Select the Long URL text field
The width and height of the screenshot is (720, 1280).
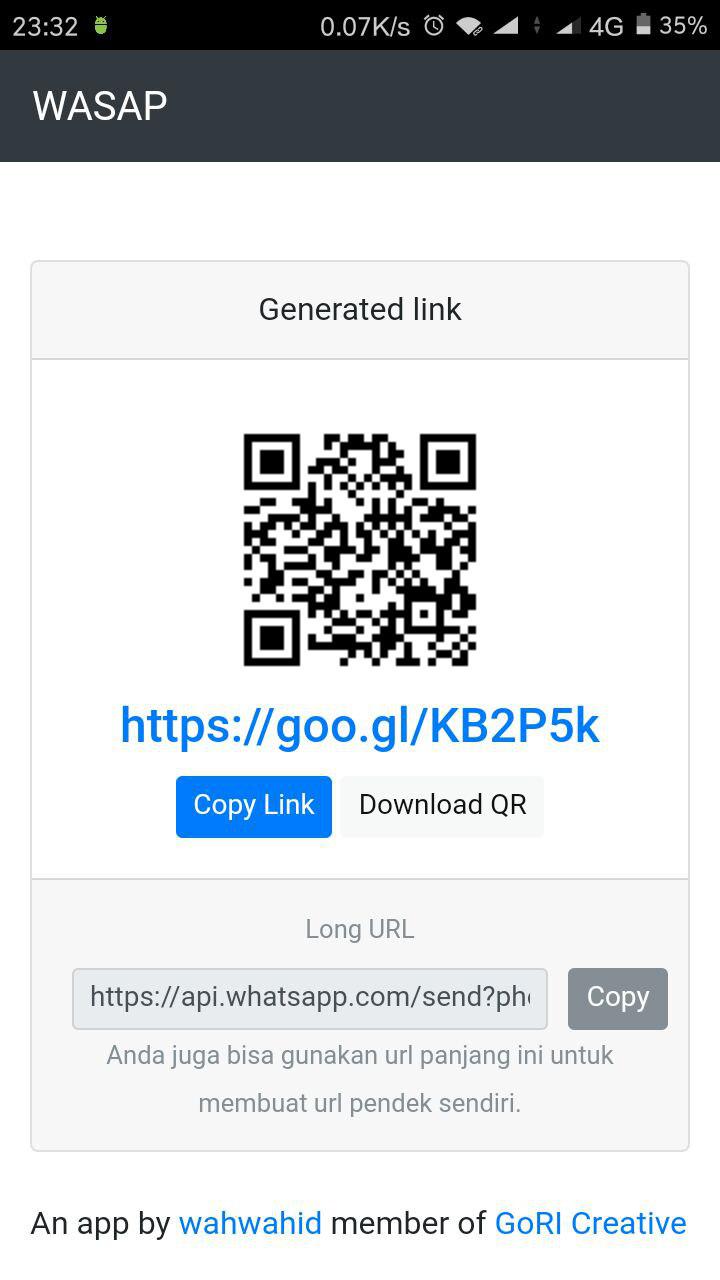pyautogui.click(x=310, y=998)
